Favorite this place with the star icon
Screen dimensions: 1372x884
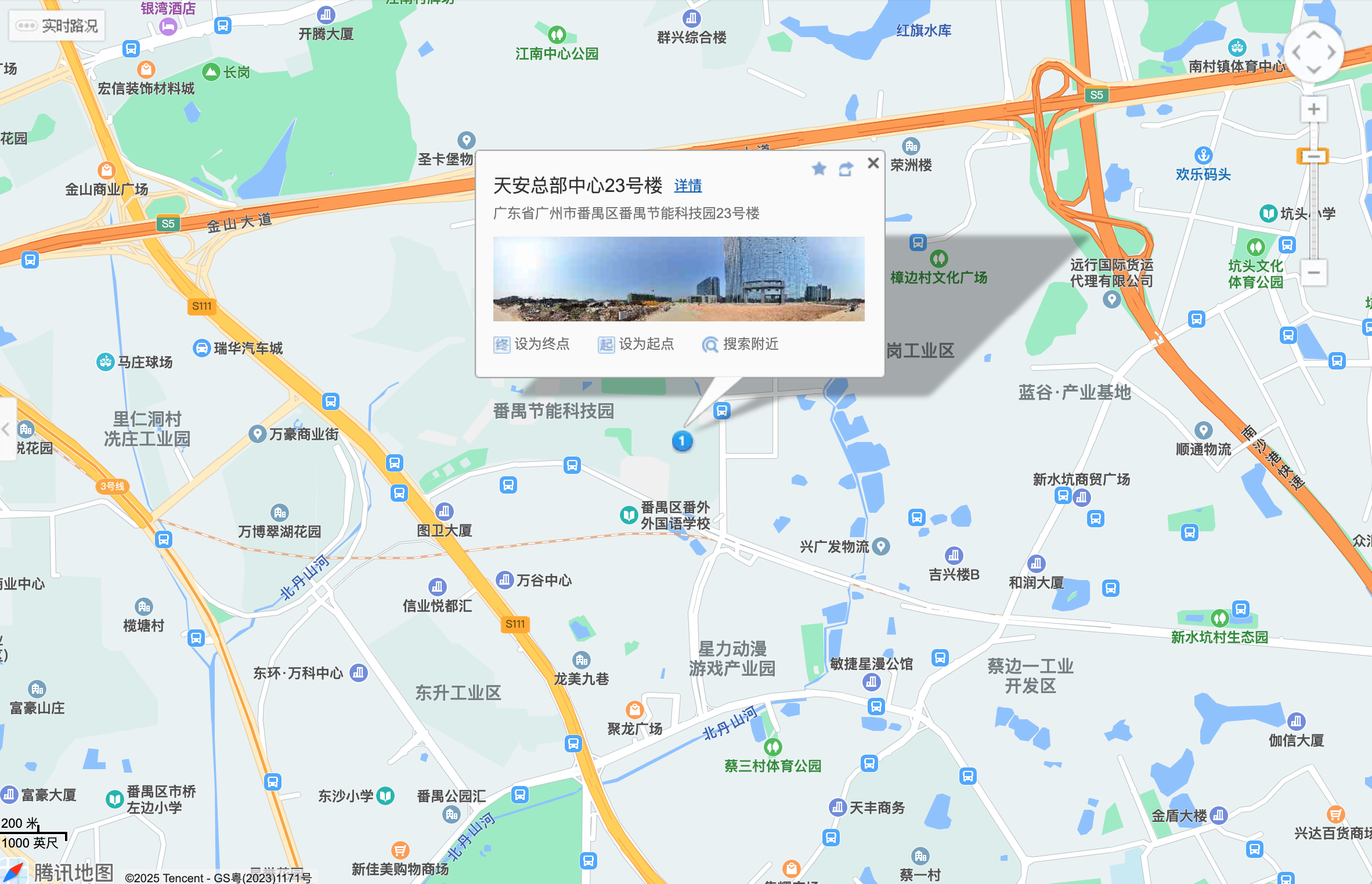pyautogui.click(x=819, y=169)
